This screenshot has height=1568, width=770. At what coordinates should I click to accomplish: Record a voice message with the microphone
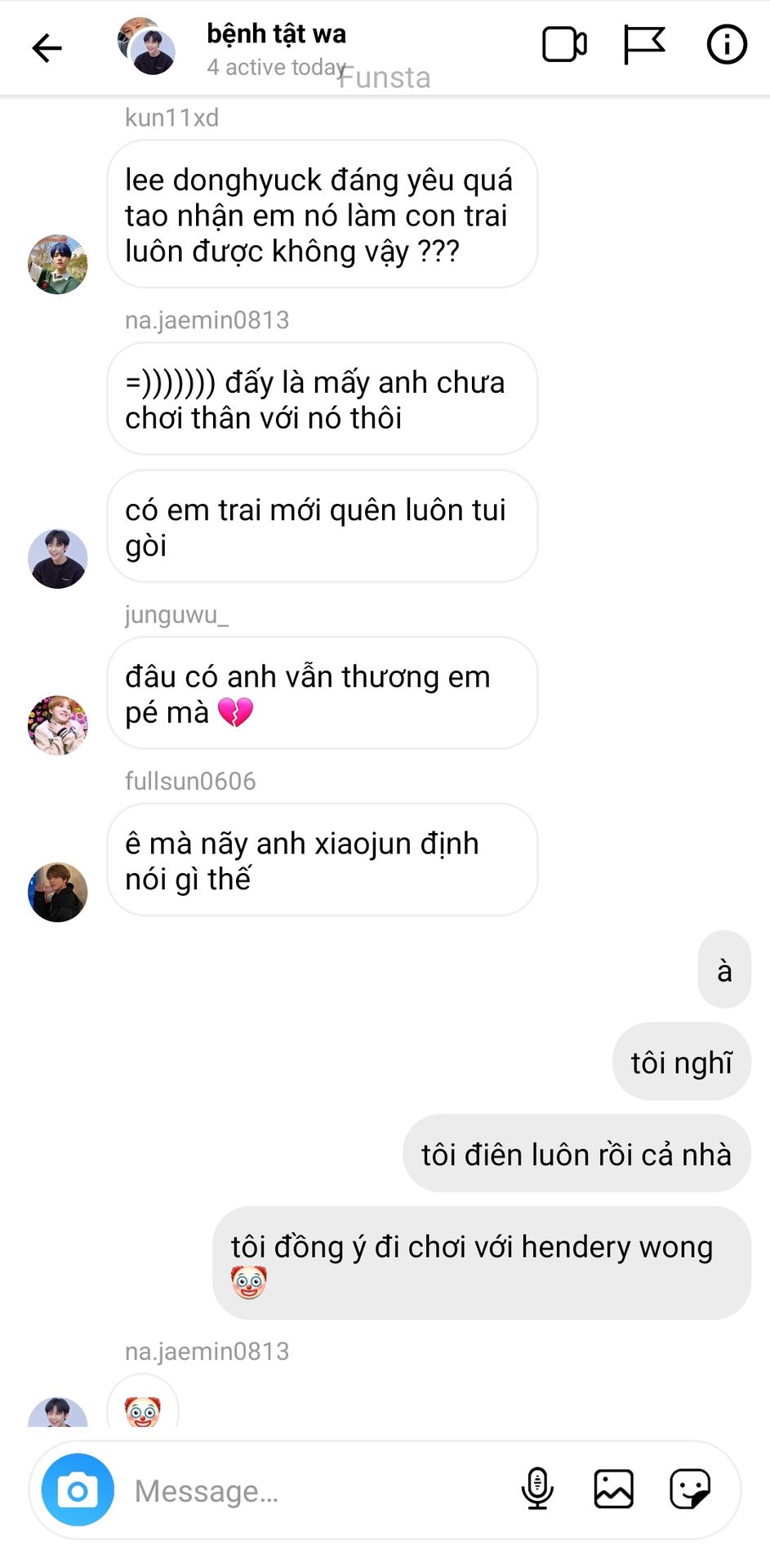click(536, 1489)
